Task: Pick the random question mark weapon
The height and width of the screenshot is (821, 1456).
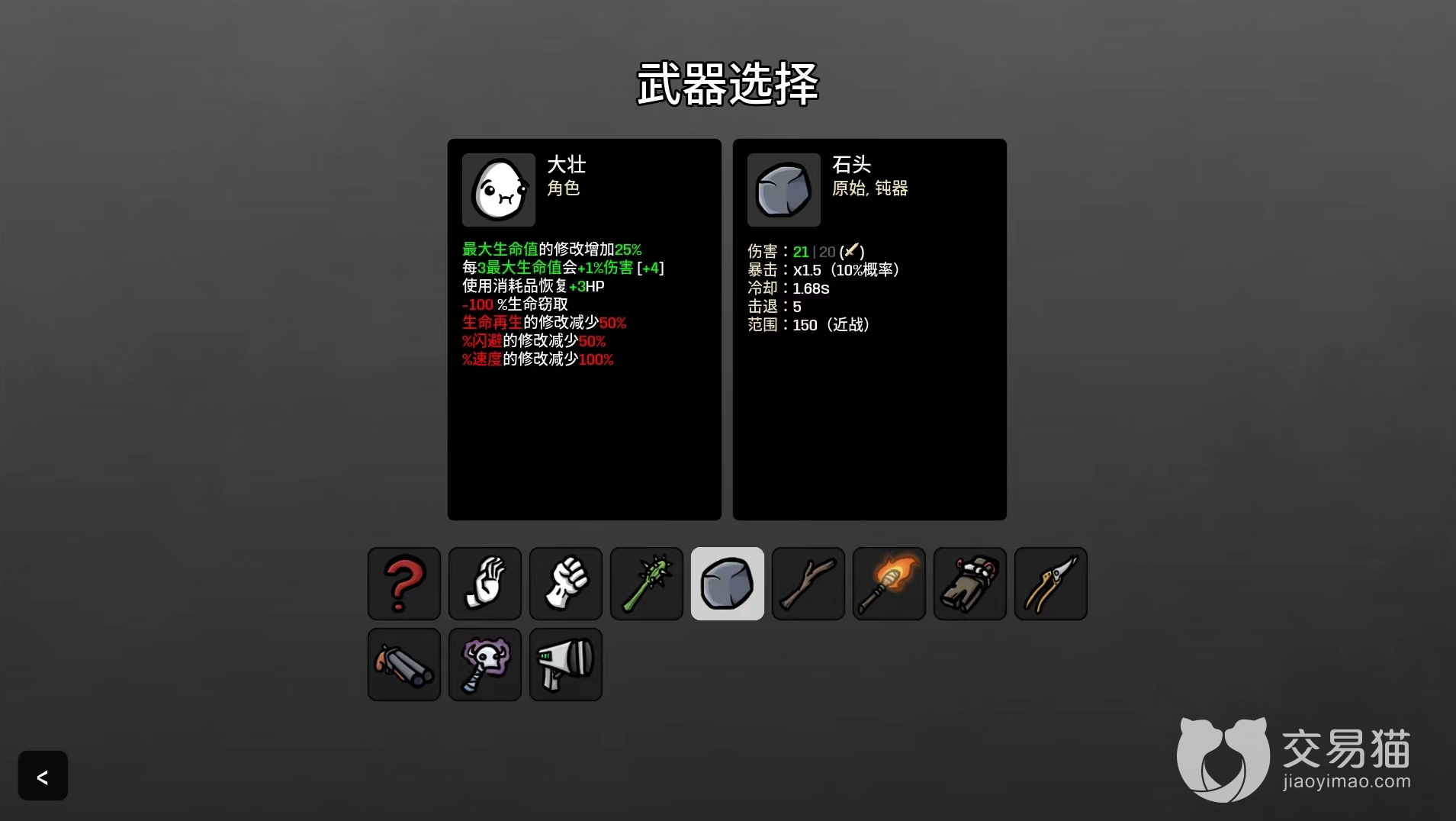Action: click(x=404, y=584)
